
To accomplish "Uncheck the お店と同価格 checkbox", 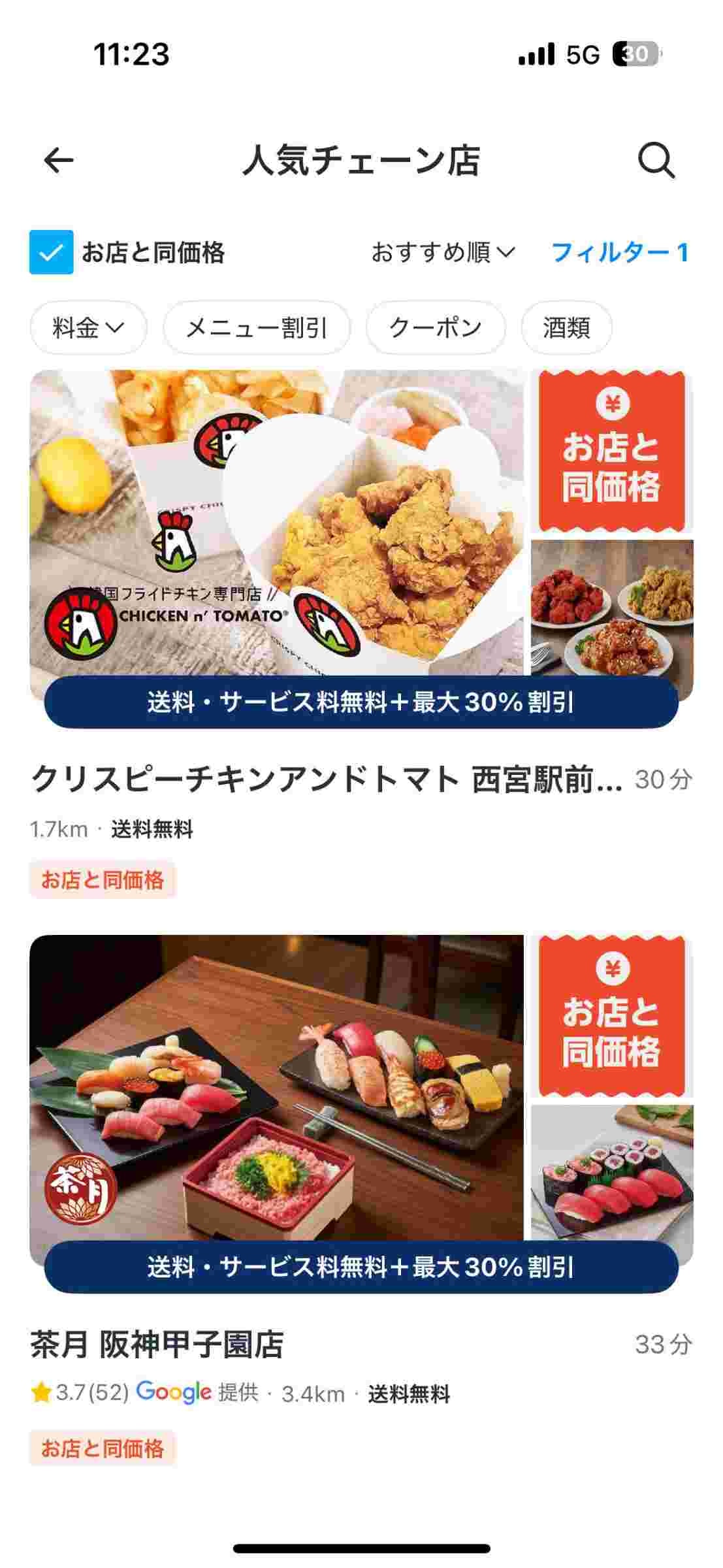I will coord(51,252).
